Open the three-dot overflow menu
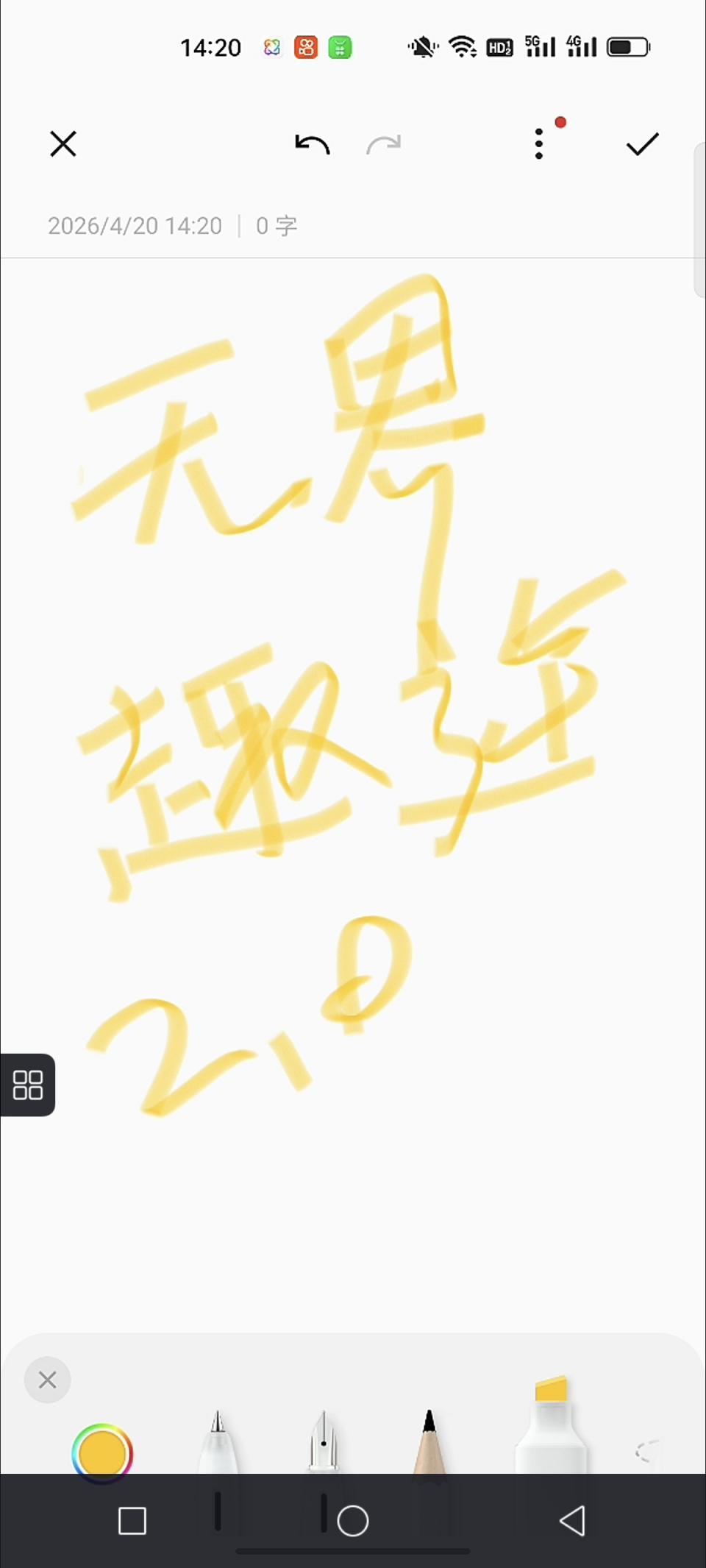The height and width of the screenshot is (1568, 706). tap(540, 144)
